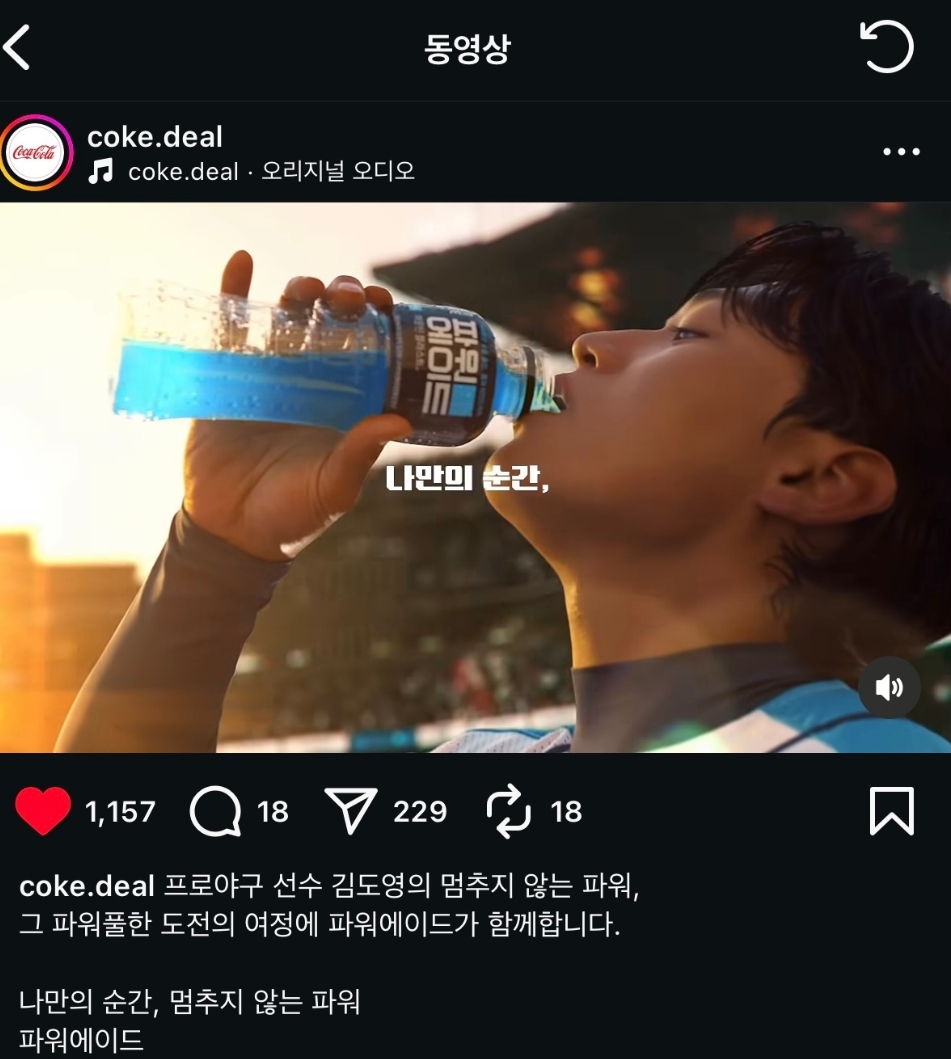This screenshot has height=1059, width=951.
Task: Open the three-dot overflow menu
Action: [901, 152]
